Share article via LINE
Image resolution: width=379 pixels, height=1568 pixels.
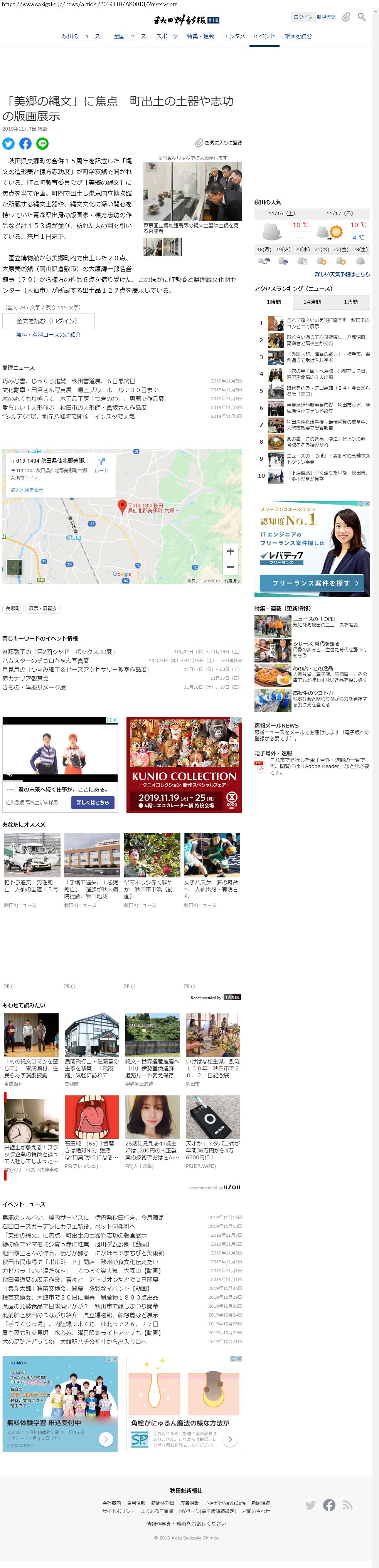pyautogui.click(x=43, y=144)
